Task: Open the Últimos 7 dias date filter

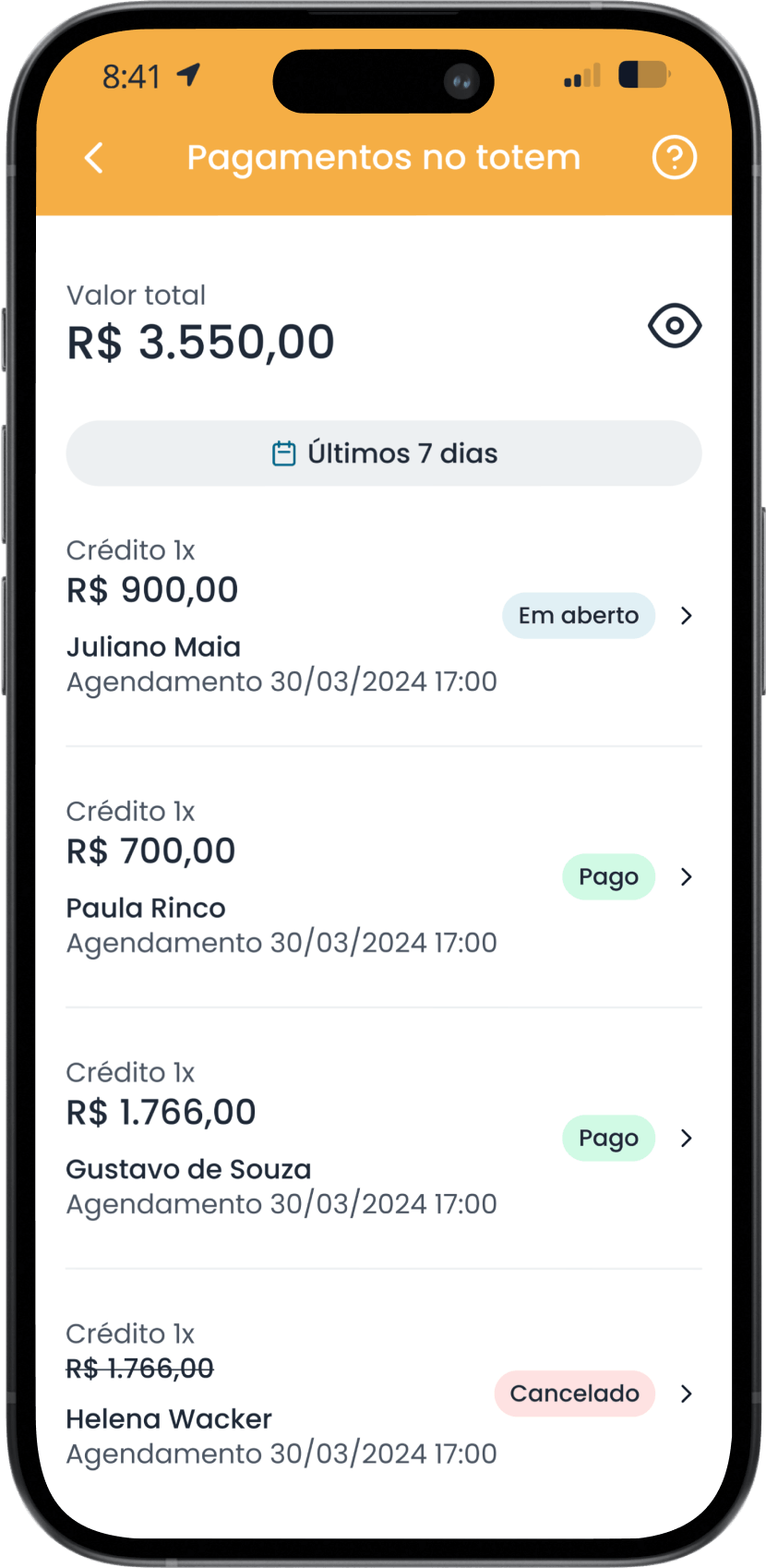Action: click(383, 453)
